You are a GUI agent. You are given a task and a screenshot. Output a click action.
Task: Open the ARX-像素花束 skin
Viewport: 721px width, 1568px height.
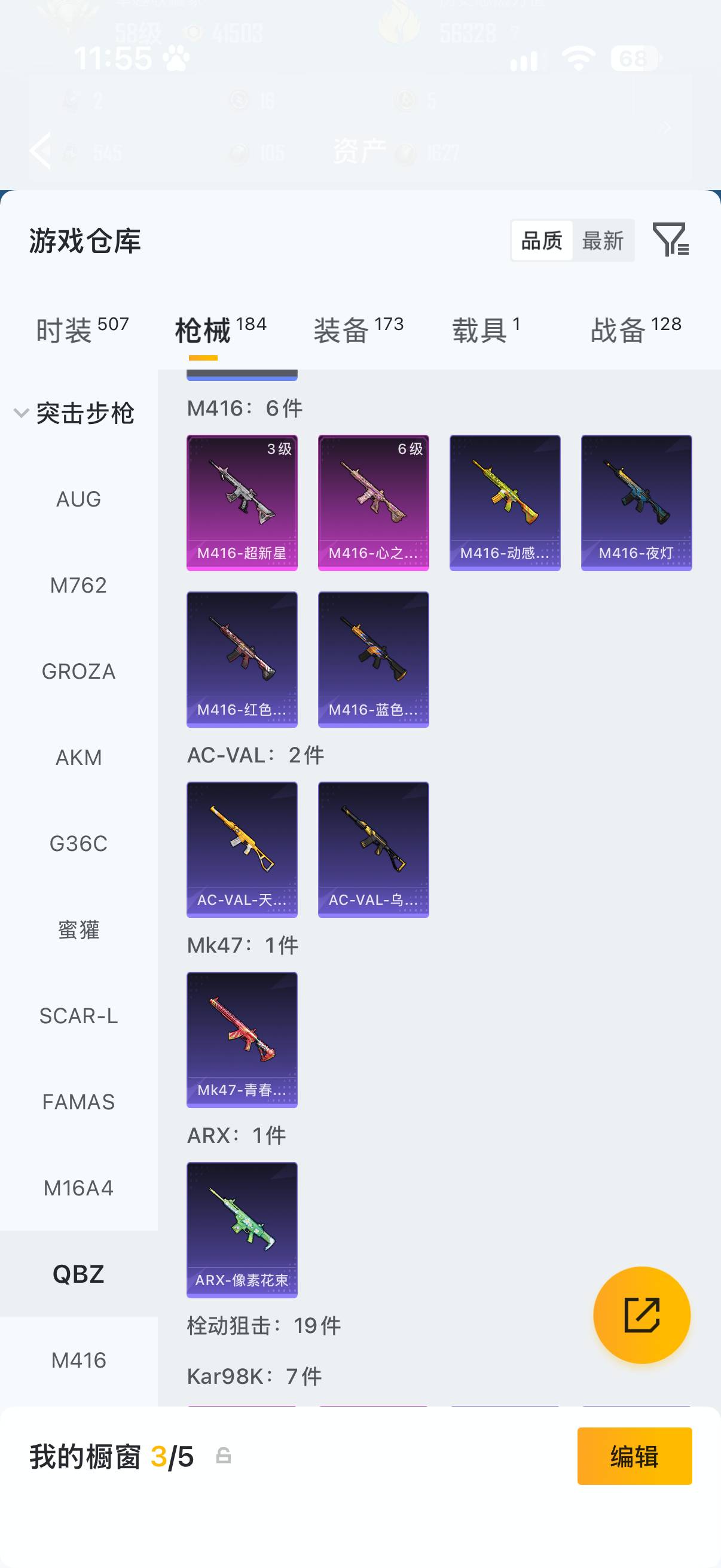tap(242, 1230)
